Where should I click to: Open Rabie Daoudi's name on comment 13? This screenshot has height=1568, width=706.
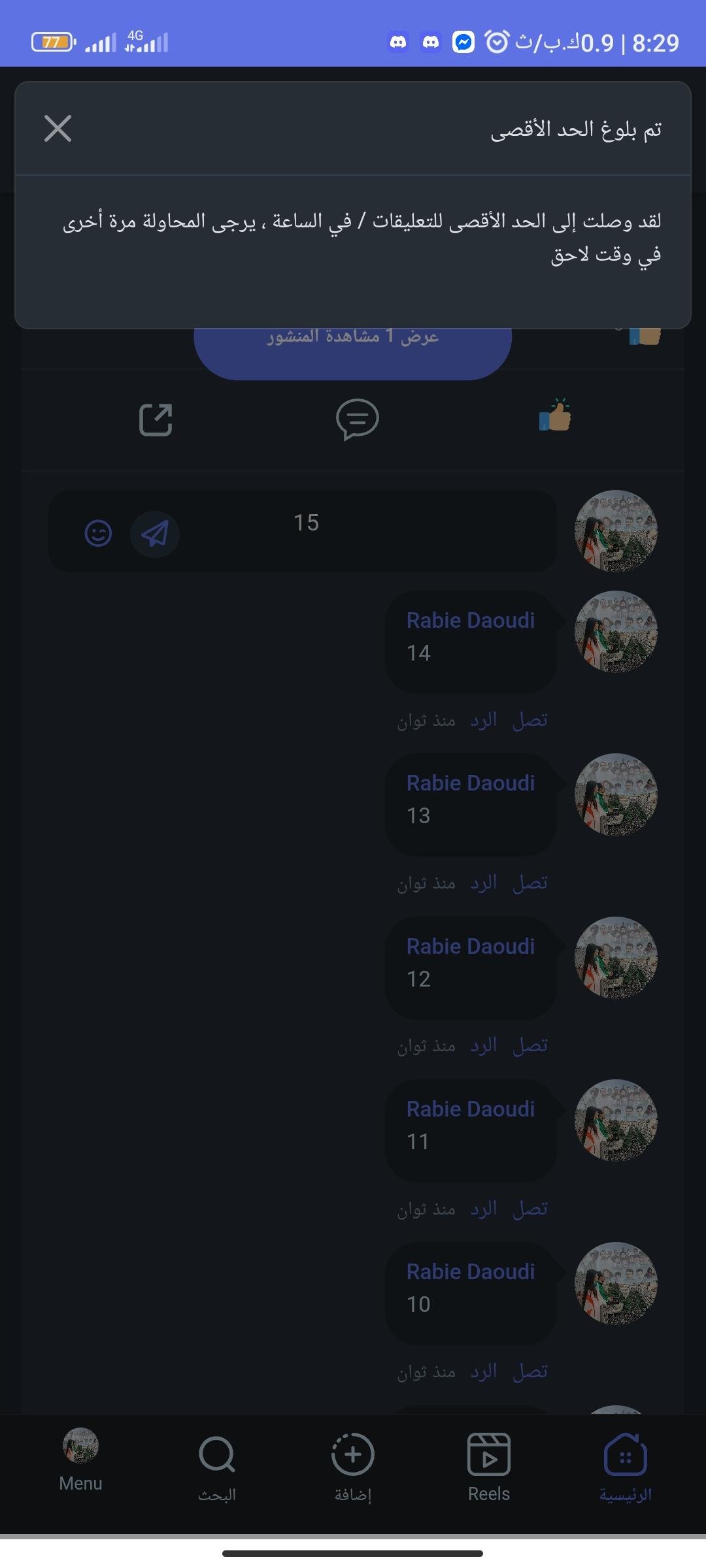(471, 783)
